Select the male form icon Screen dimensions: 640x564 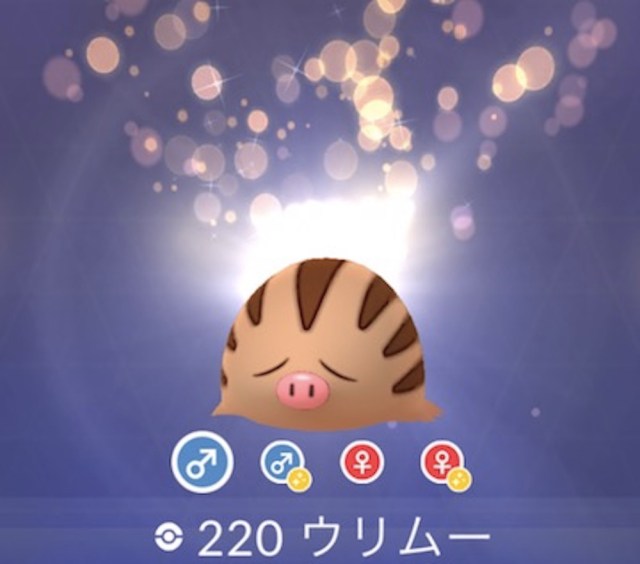point(201,463)
